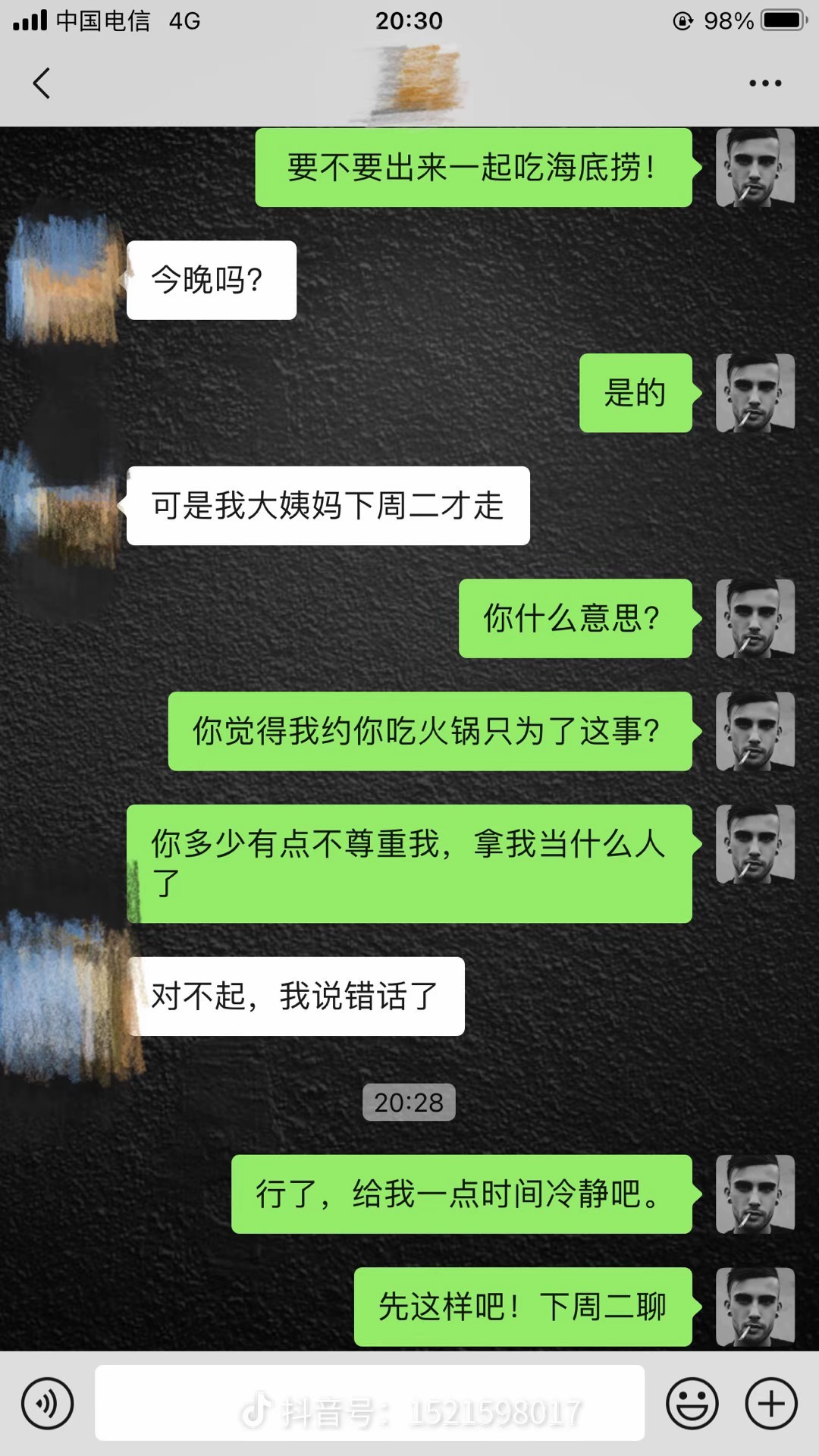Open the plus attachment menu

(x=772, y=1404)
